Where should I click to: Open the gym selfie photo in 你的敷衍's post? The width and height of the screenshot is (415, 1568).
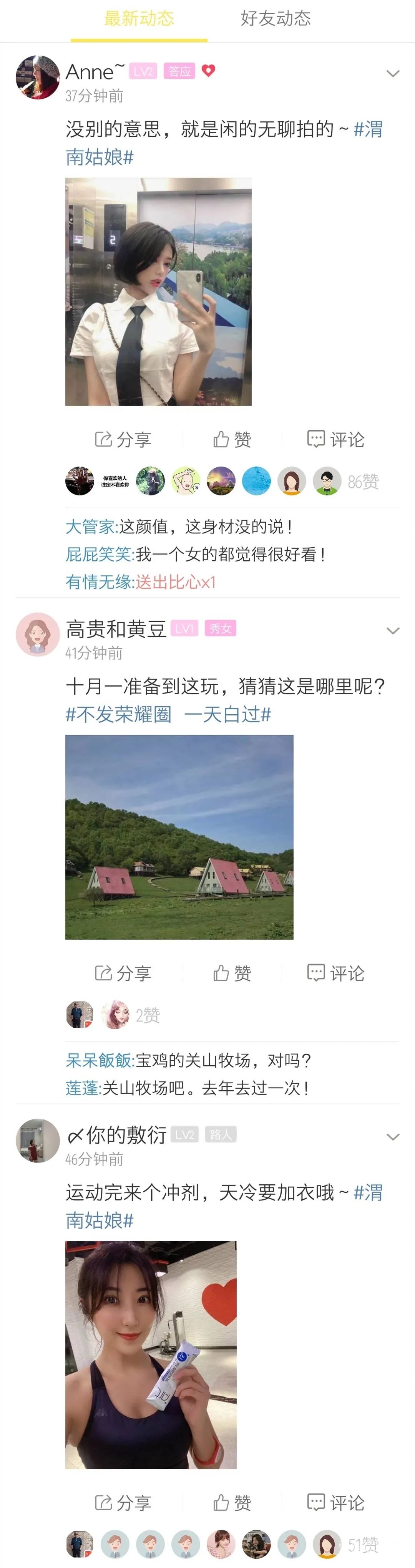click(x=151, y=1354)
